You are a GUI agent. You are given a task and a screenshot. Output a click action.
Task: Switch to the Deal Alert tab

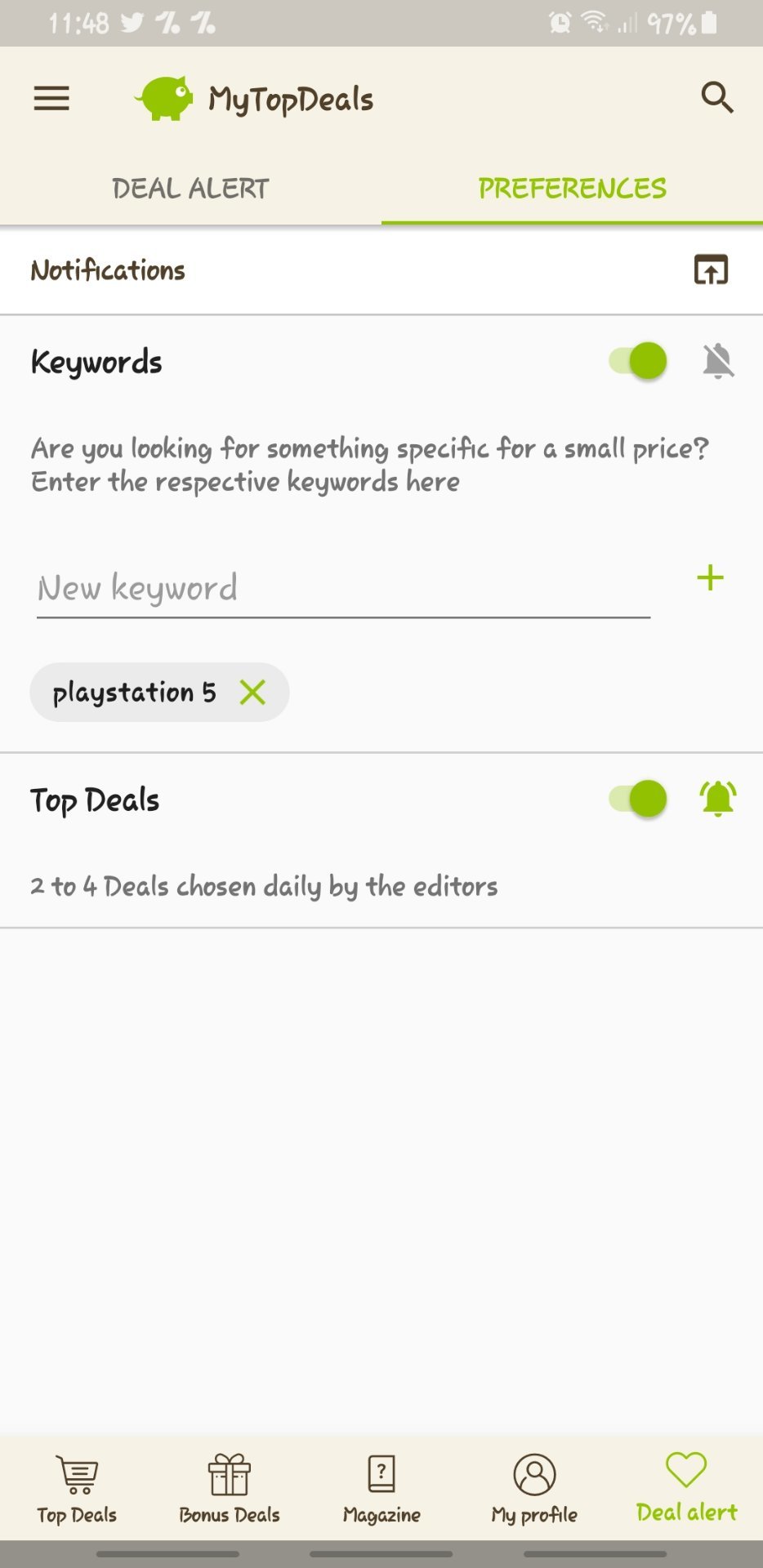tap(190, 189)
